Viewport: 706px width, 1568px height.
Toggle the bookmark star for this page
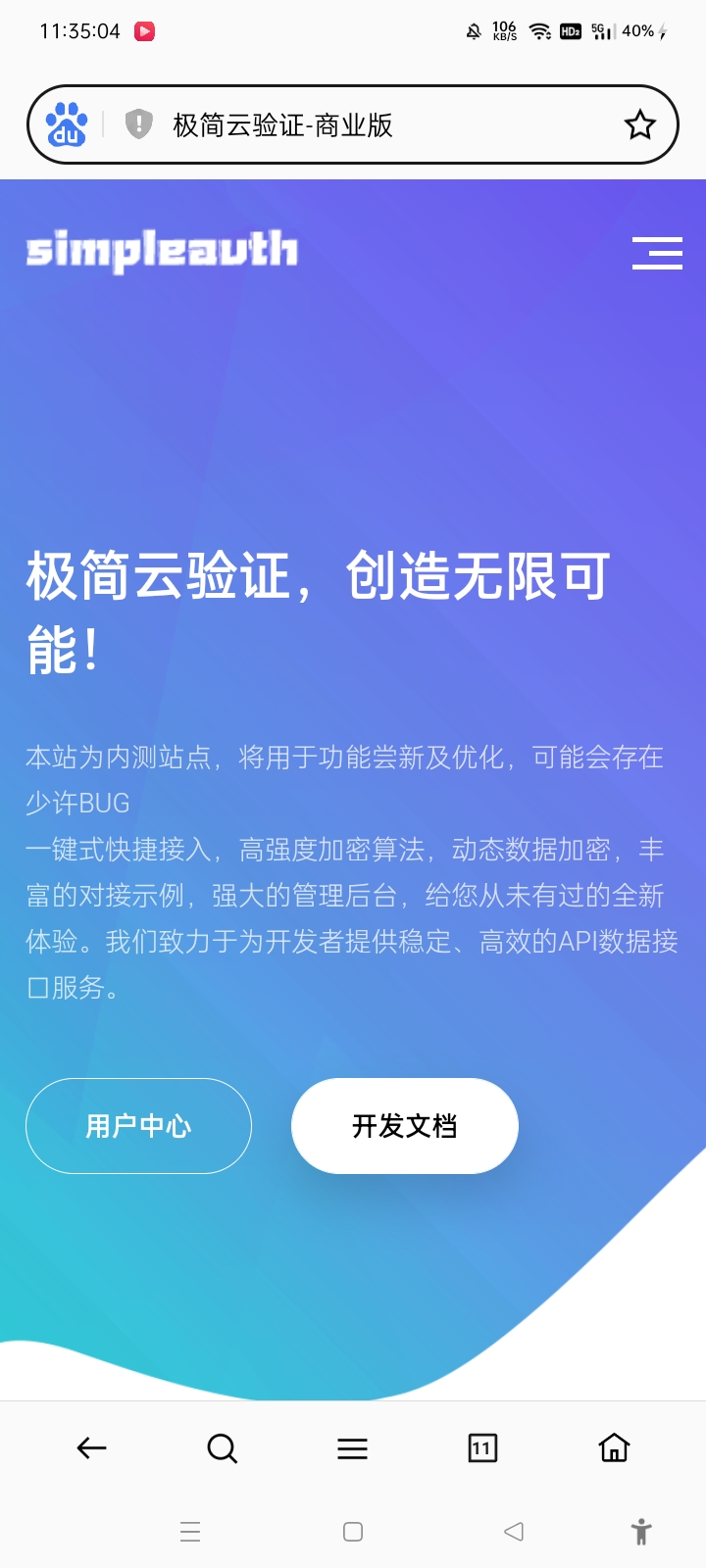(x=640, y=123)
